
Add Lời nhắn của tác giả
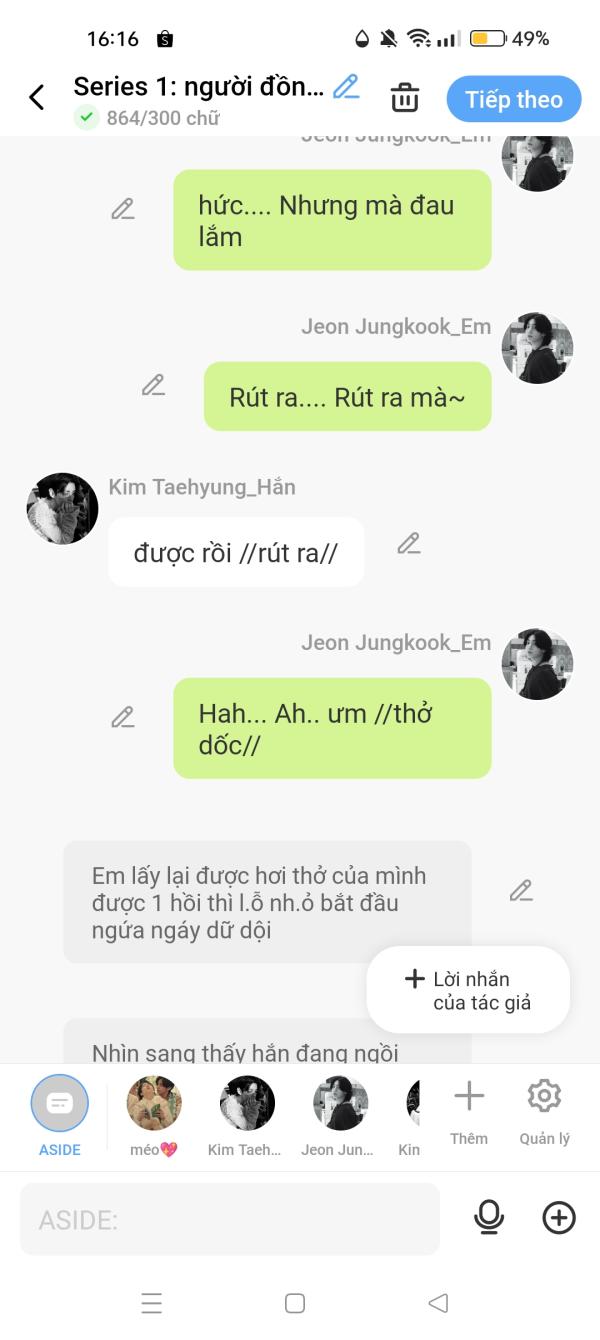pyautogui.click(x=468, y=990)
